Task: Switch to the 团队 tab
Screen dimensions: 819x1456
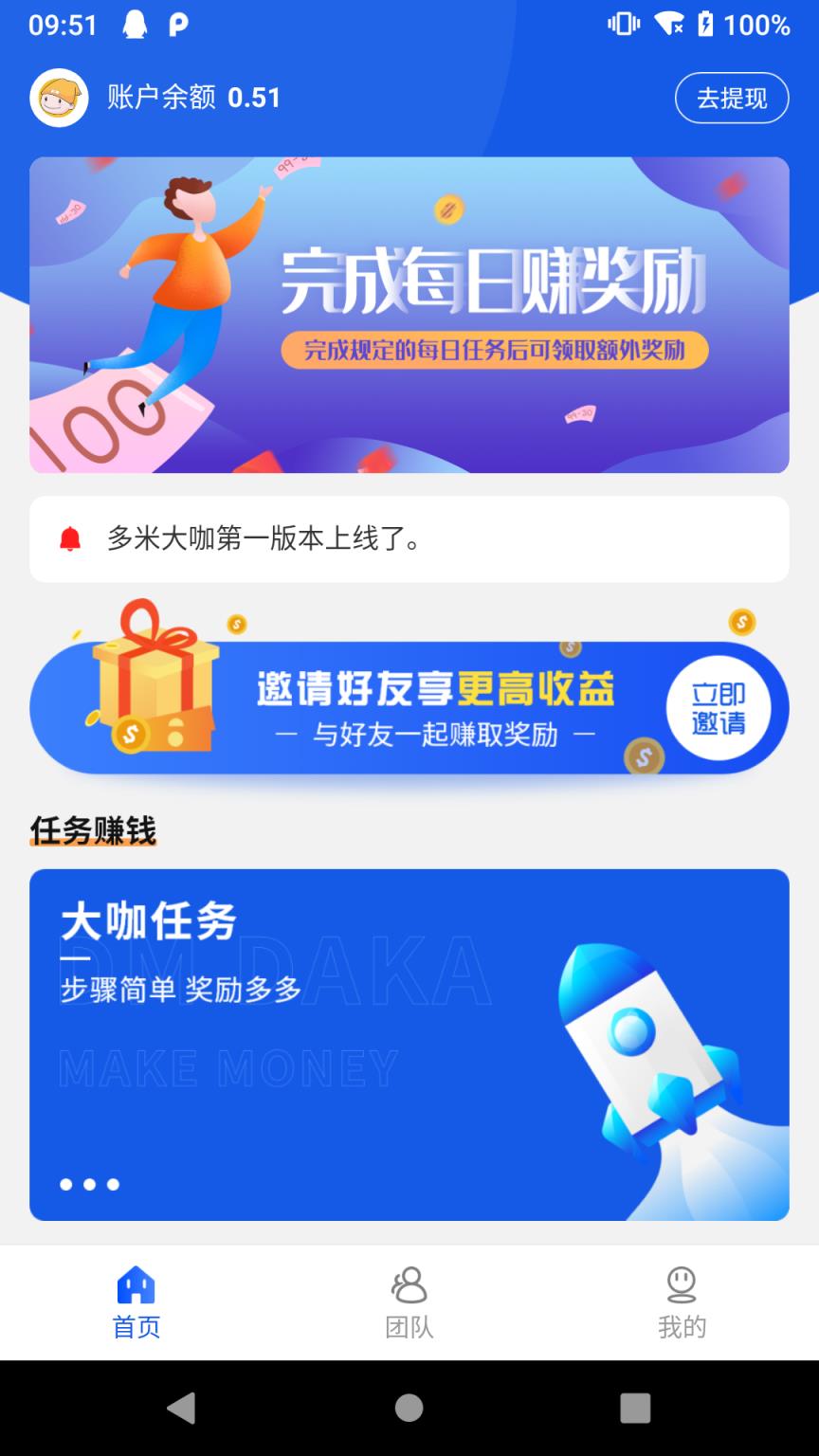Action: pyautogui.click(x=409, y=1302)
